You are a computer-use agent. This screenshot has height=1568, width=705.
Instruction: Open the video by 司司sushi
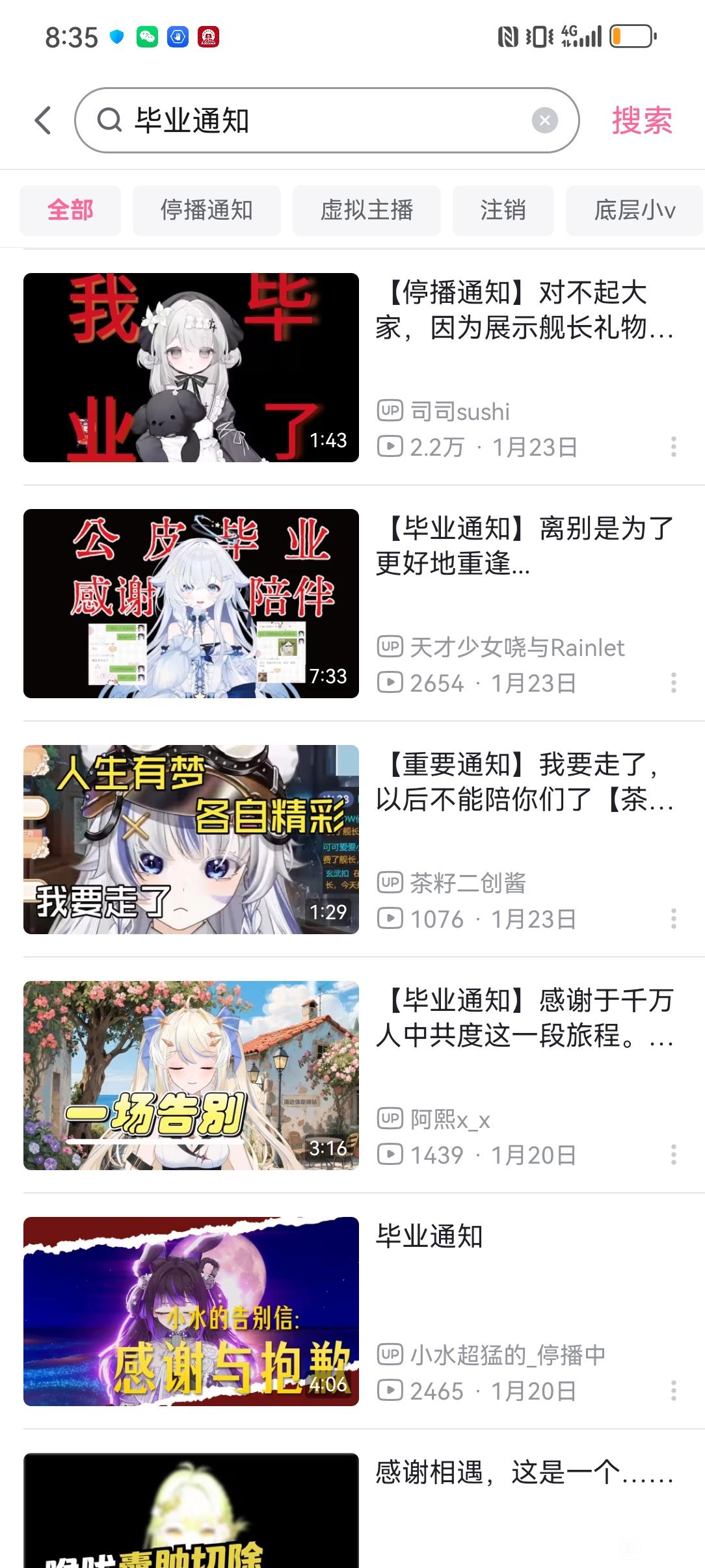[191, 367]
